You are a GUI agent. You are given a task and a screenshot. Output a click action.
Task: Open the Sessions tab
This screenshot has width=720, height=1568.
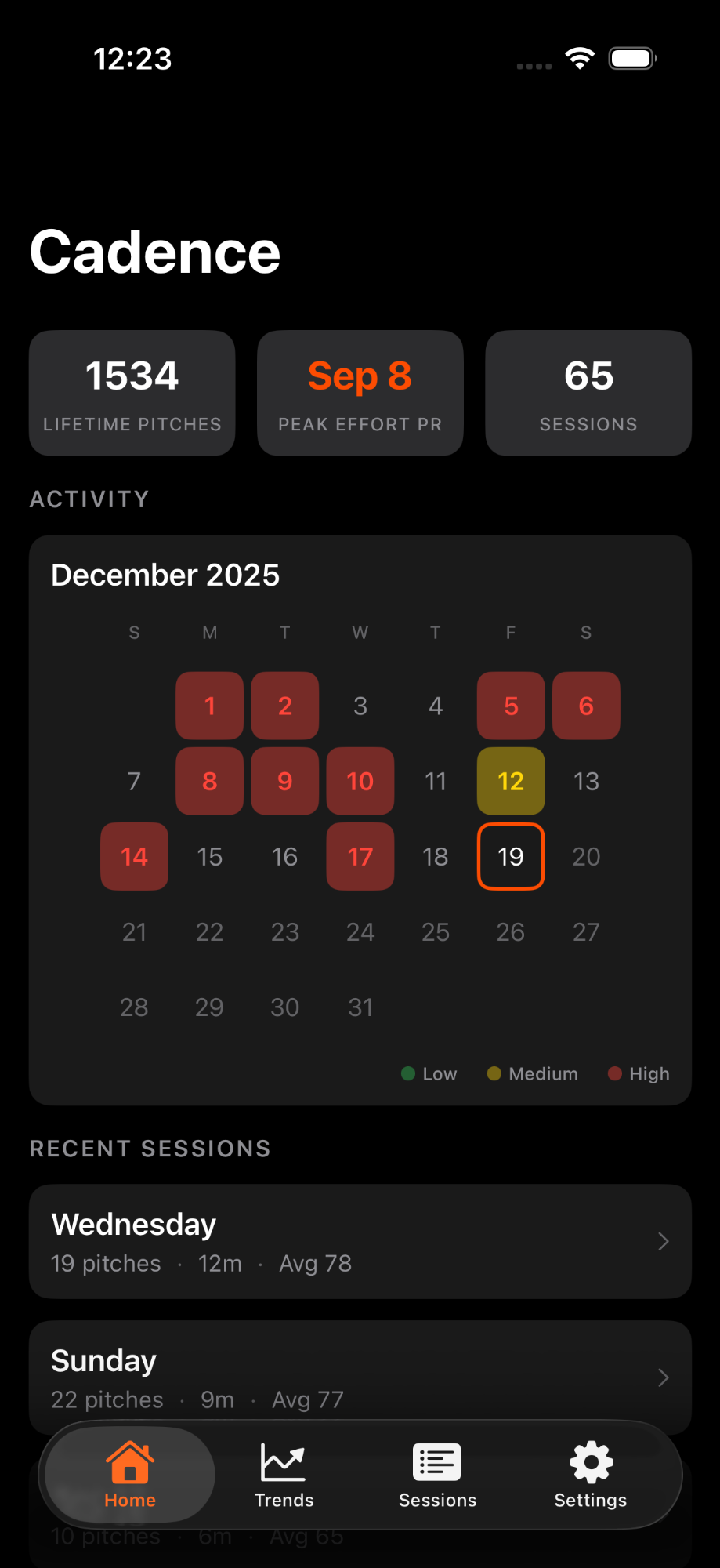point(437,1475)
